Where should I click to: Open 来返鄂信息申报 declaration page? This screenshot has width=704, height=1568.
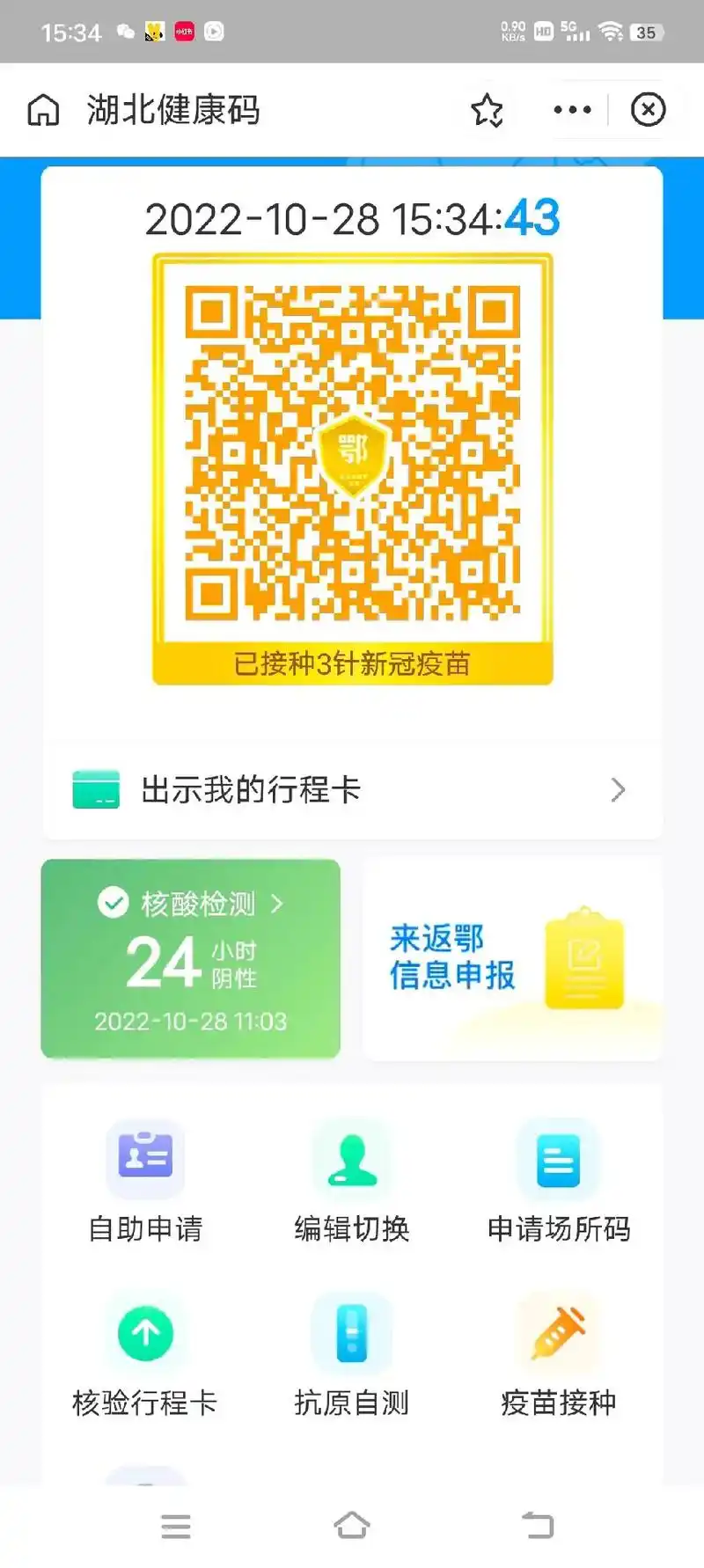coord(451,955)
